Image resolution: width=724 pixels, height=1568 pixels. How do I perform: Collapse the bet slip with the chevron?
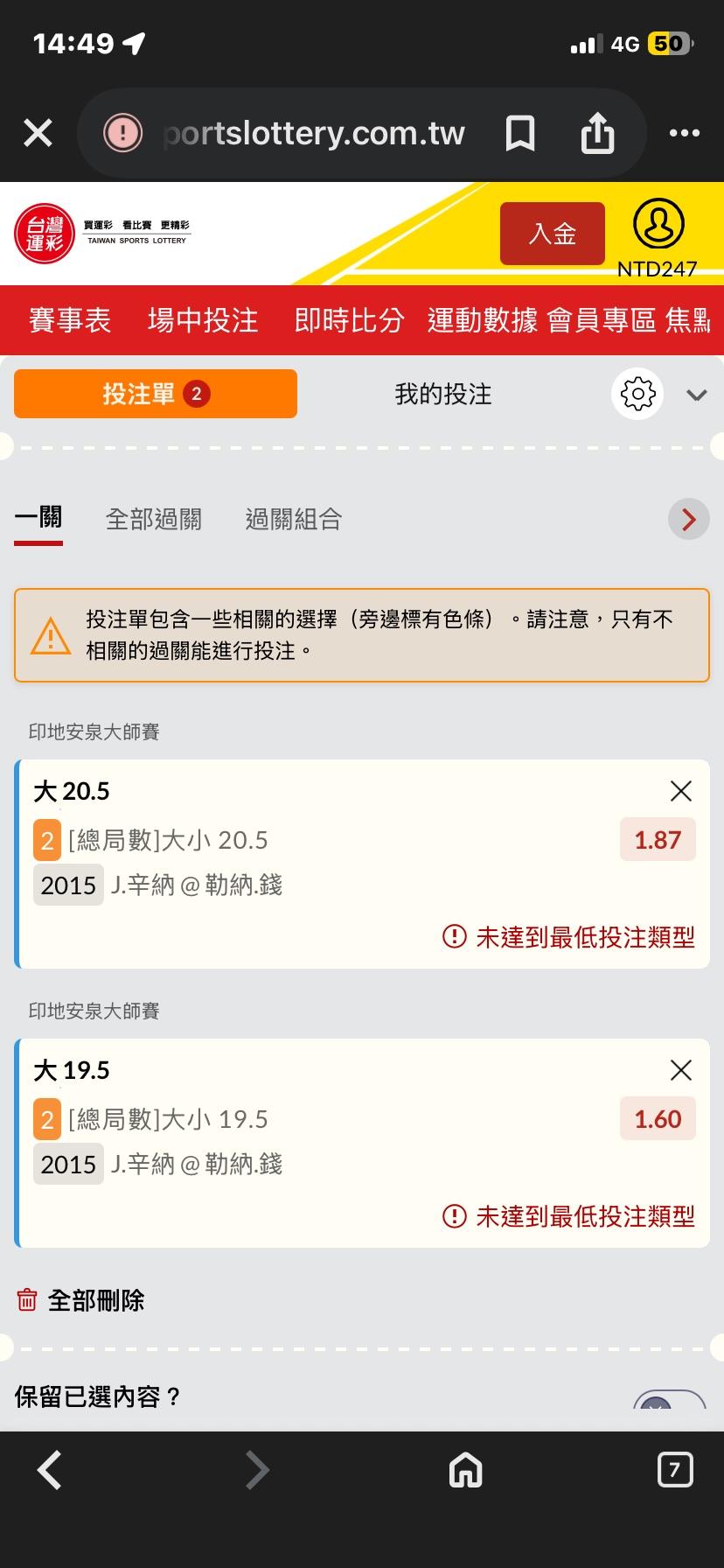click(x=697, y=395)
